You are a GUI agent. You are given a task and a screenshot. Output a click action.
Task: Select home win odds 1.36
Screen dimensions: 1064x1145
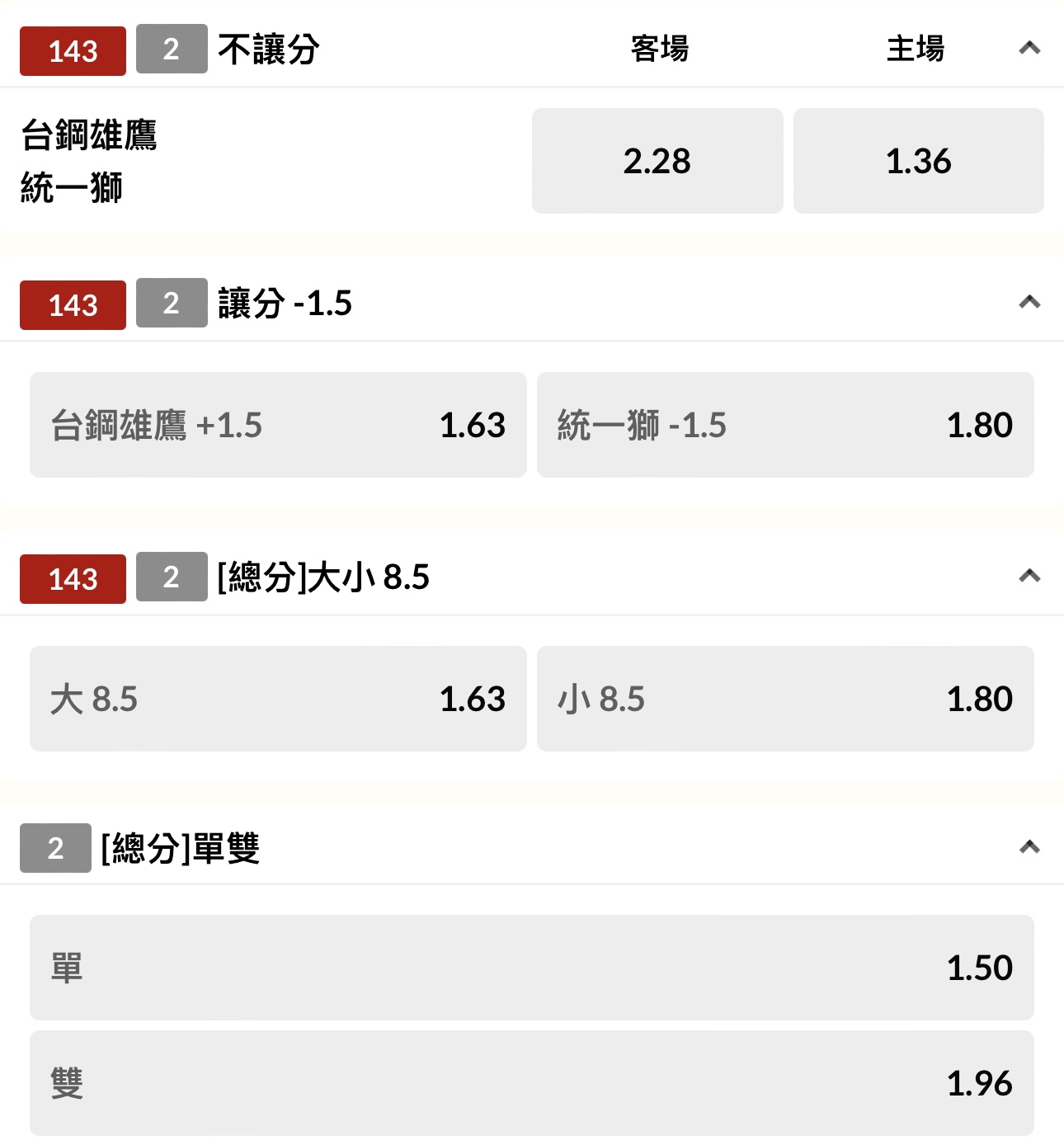click(918, 161)
